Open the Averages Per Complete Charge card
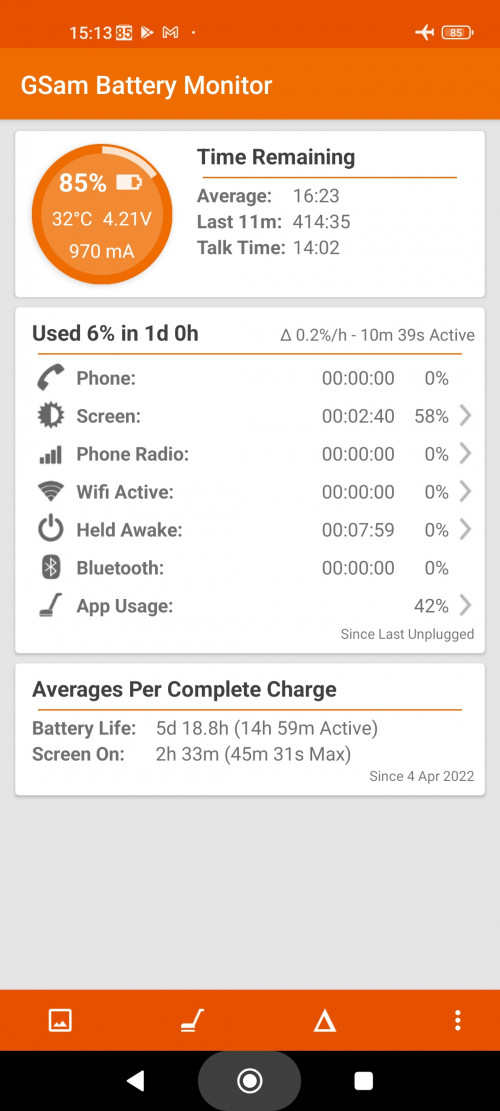This screenshot has height=1111, width=500. [250, 729]
